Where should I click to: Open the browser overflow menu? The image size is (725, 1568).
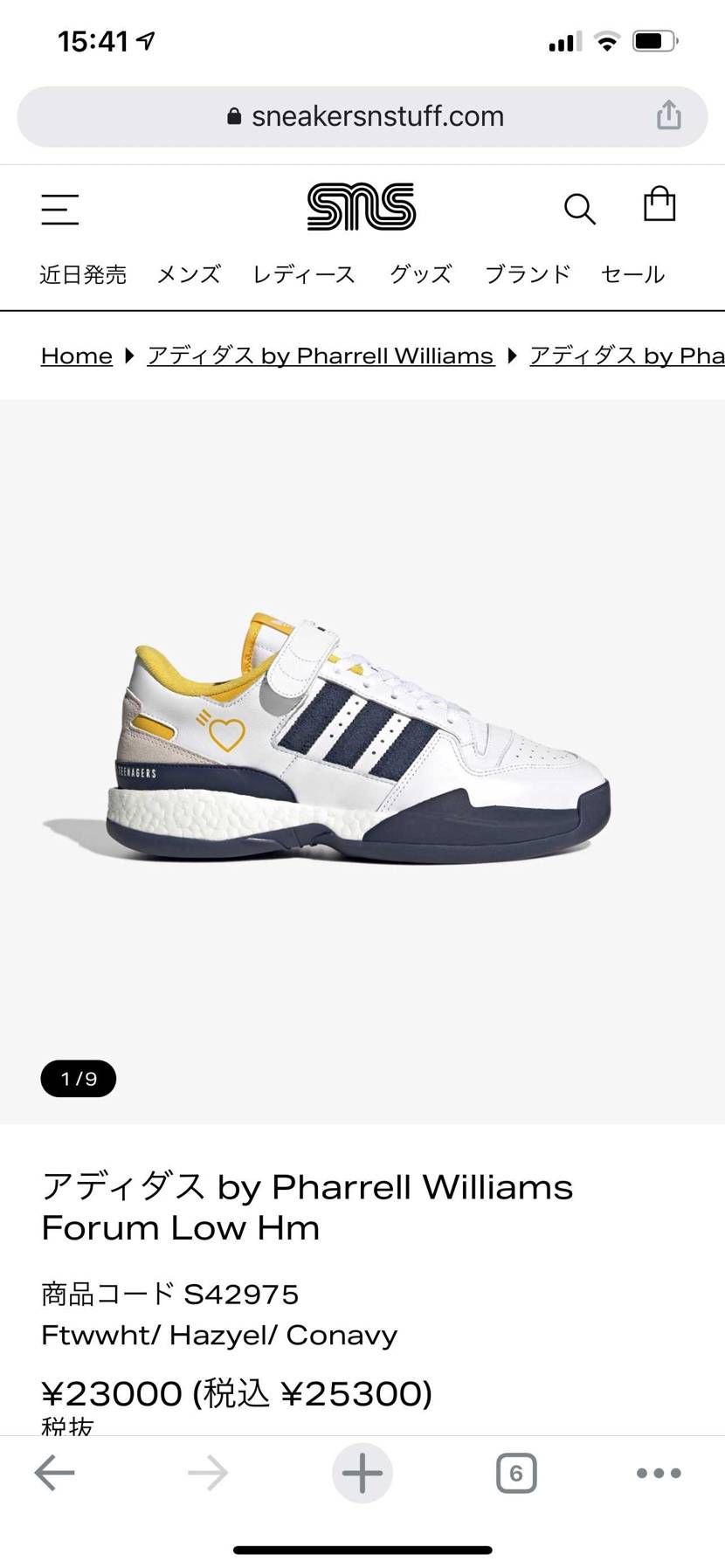click(659, 1473)
